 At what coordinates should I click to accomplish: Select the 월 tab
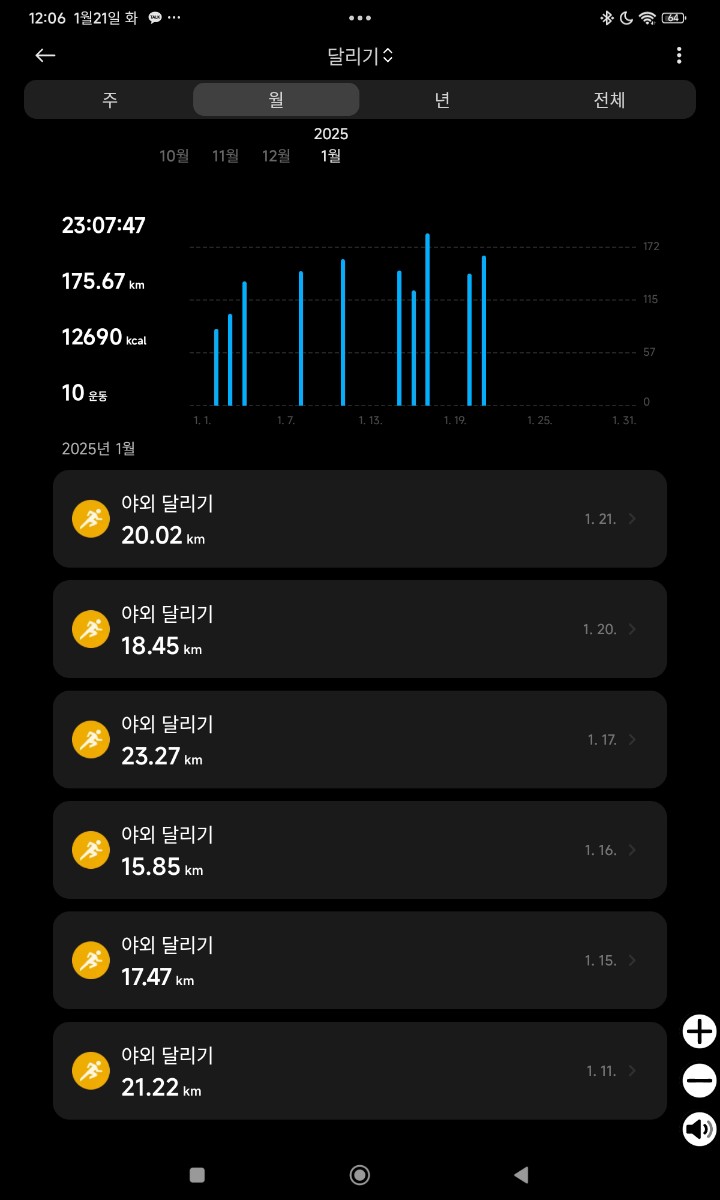276,100
